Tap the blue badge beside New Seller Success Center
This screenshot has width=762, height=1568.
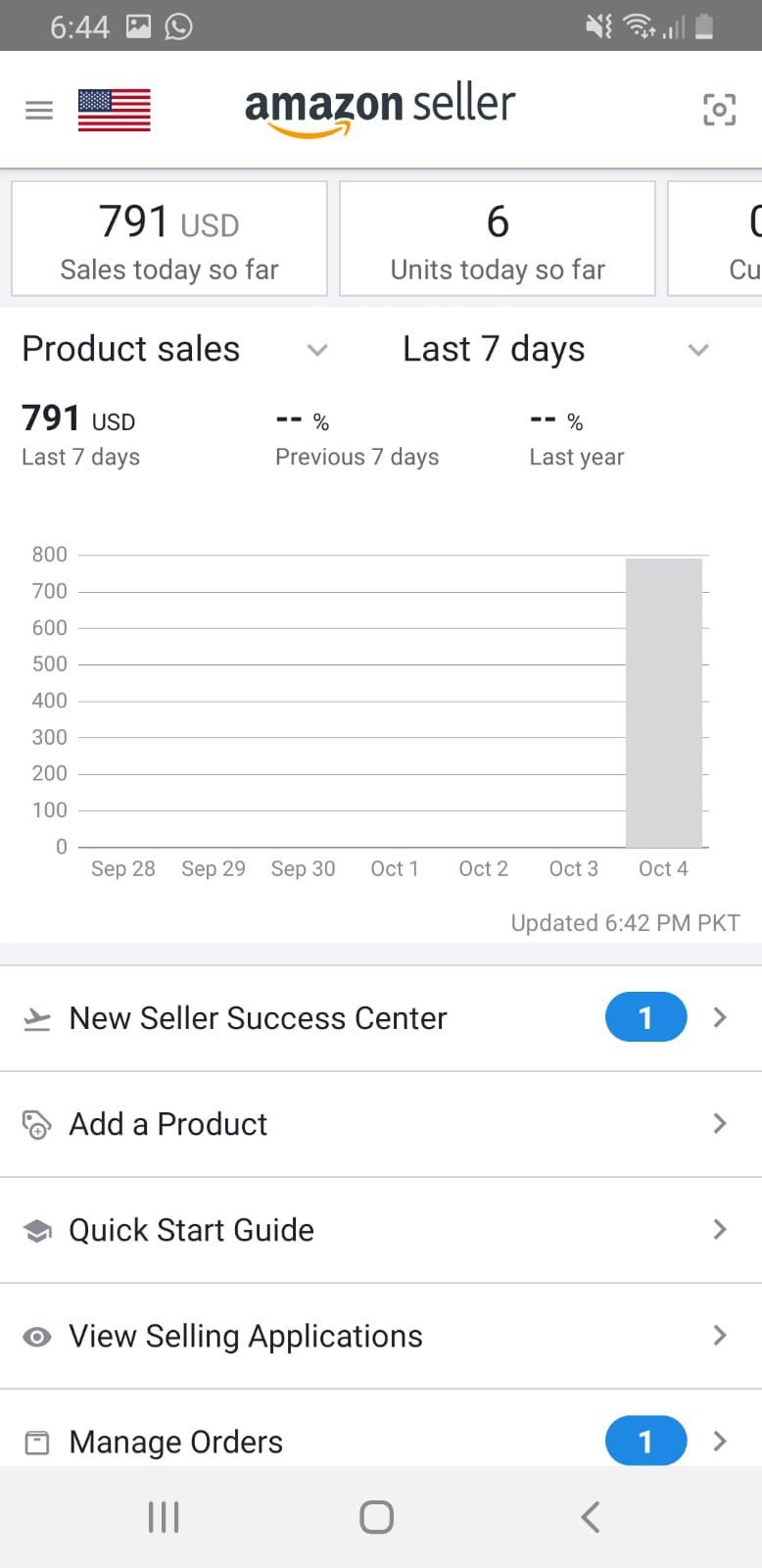coord(645,1017)
